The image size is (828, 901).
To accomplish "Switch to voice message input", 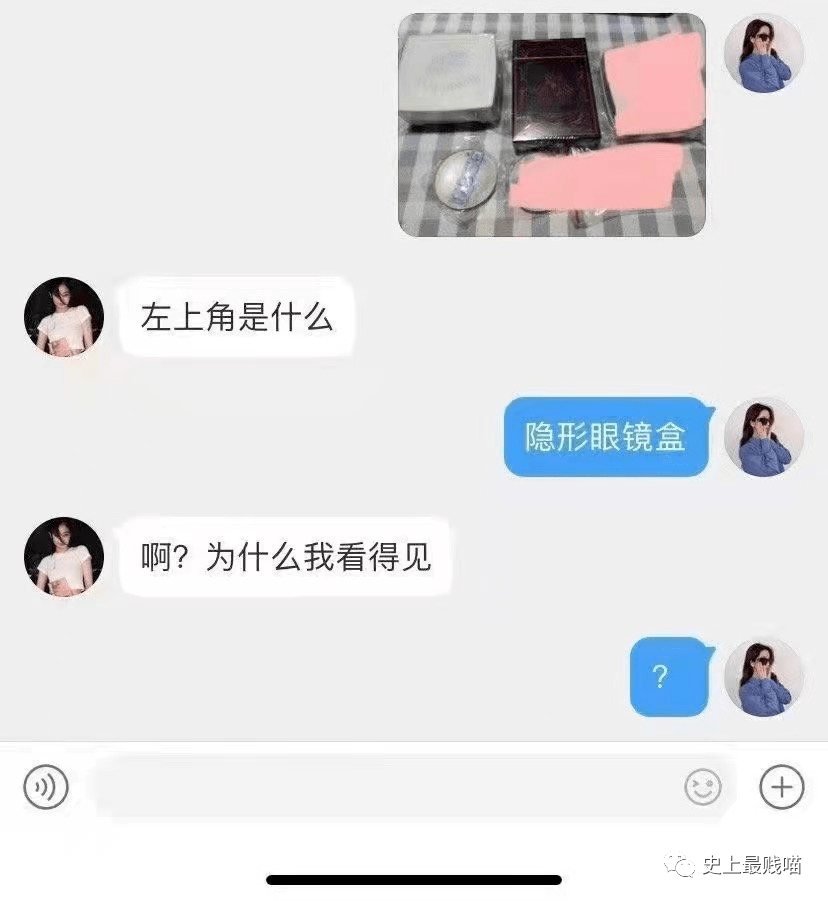I will click(x=46, y=787).
